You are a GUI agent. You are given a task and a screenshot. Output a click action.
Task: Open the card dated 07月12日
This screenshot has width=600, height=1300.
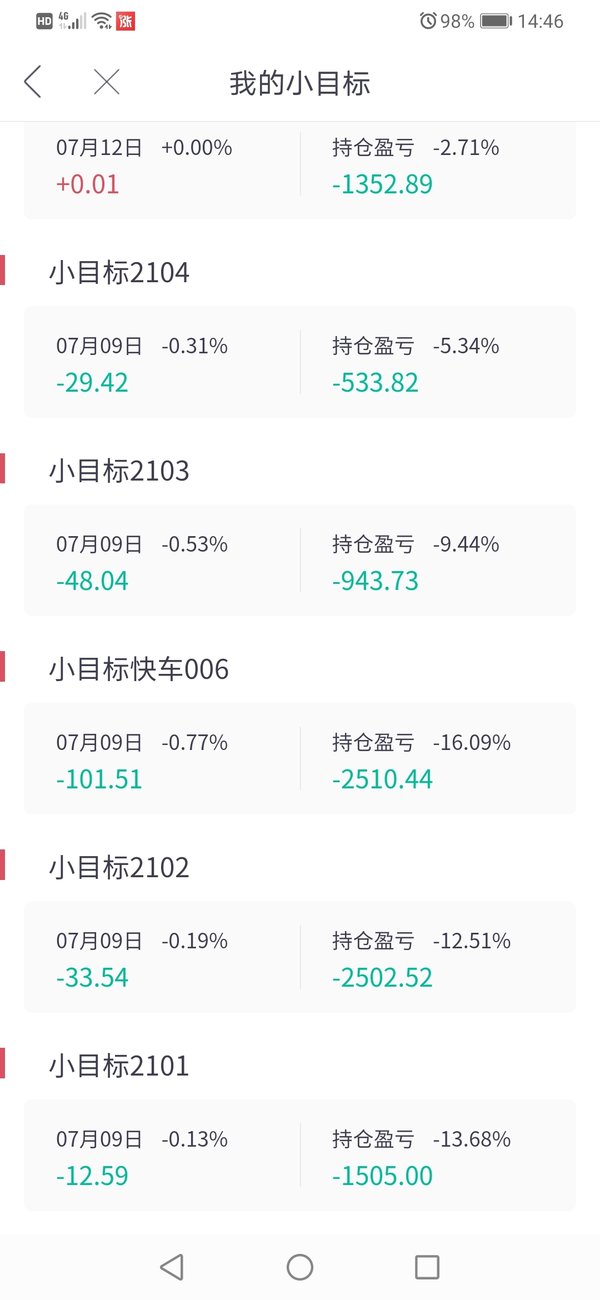(300, 170)
